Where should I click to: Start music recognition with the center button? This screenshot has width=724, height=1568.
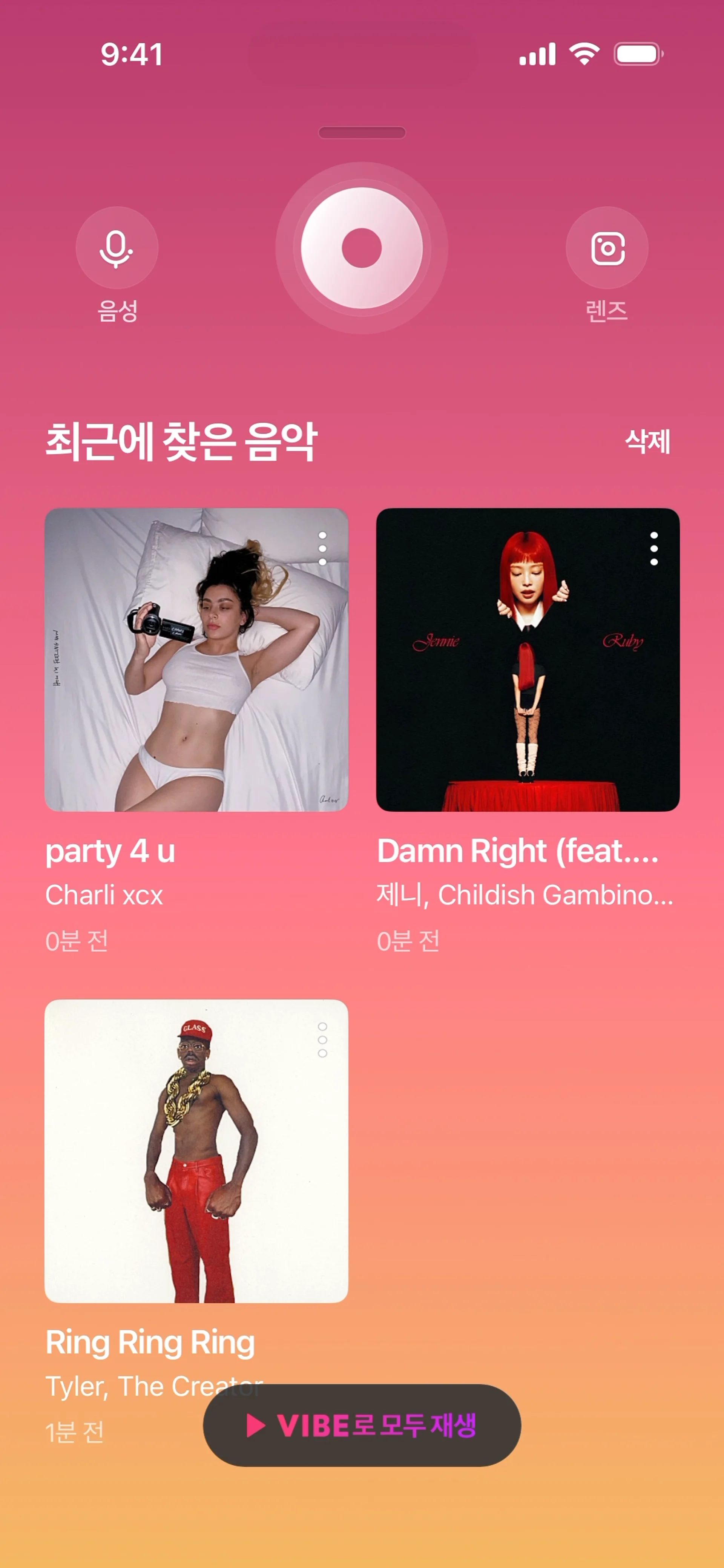click(362, 248)
